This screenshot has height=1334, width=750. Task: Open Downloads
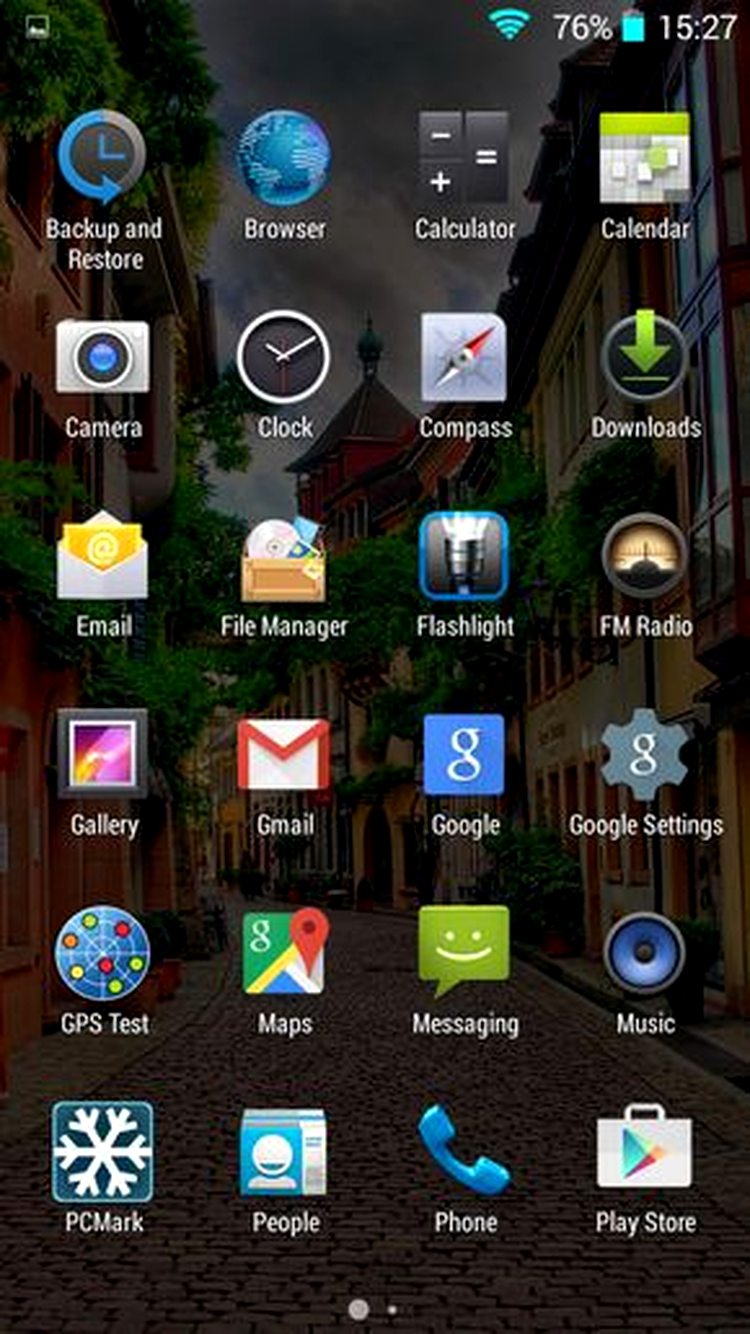(645, 357)
